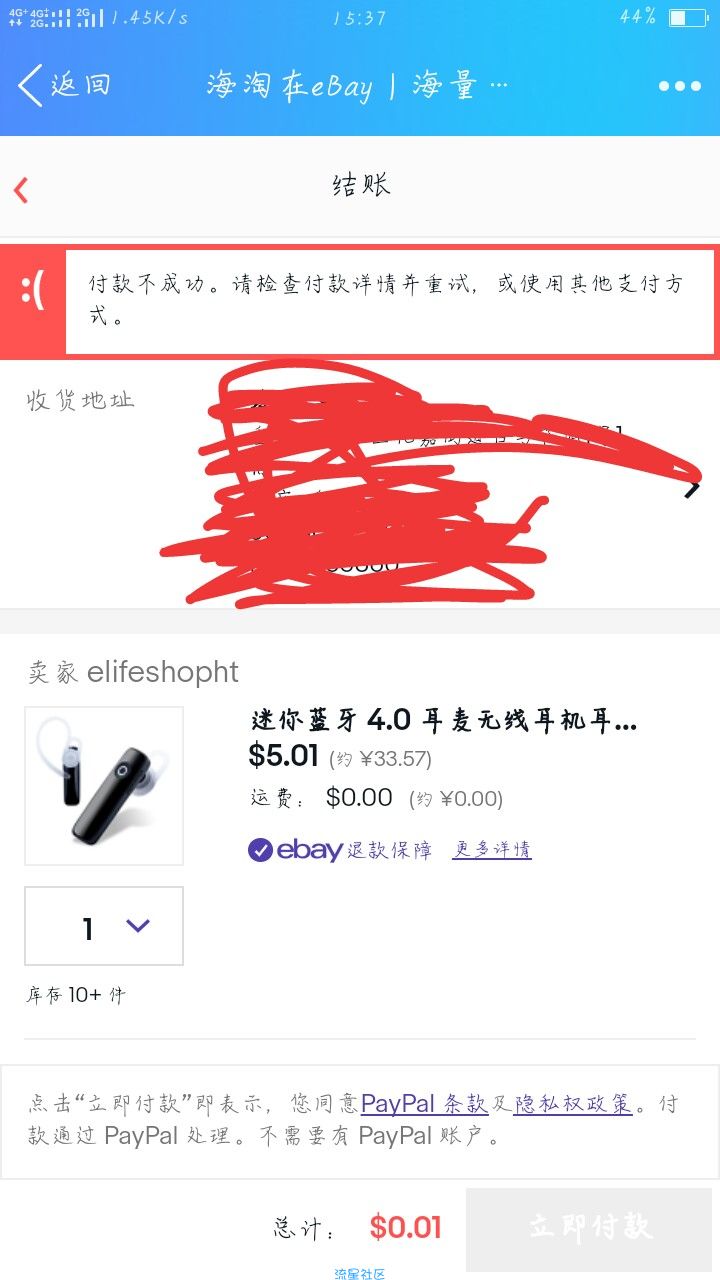
Task: Open the three-dot overflow menu
Action: click(x=679, y=86)
